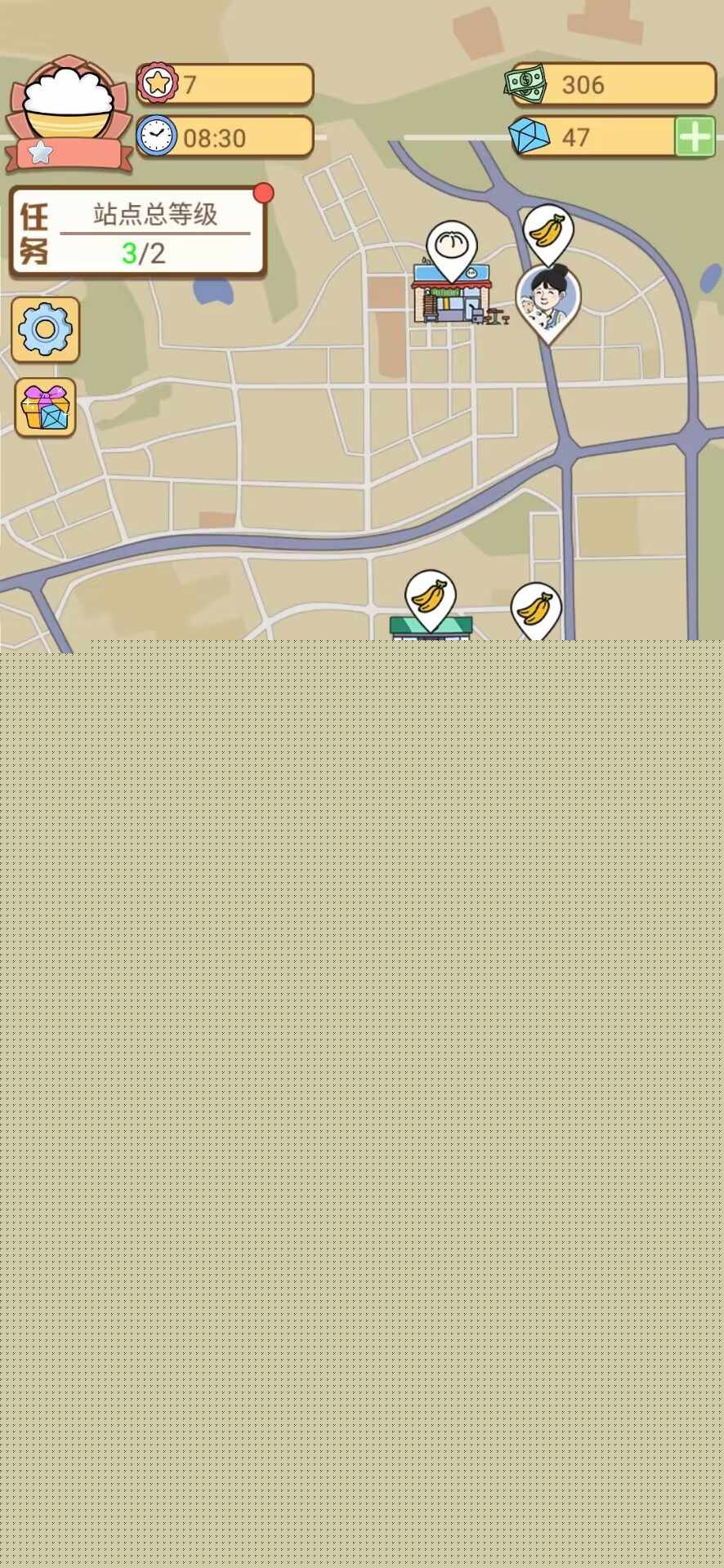Select the steamed bun shop marker

point(451,247)
